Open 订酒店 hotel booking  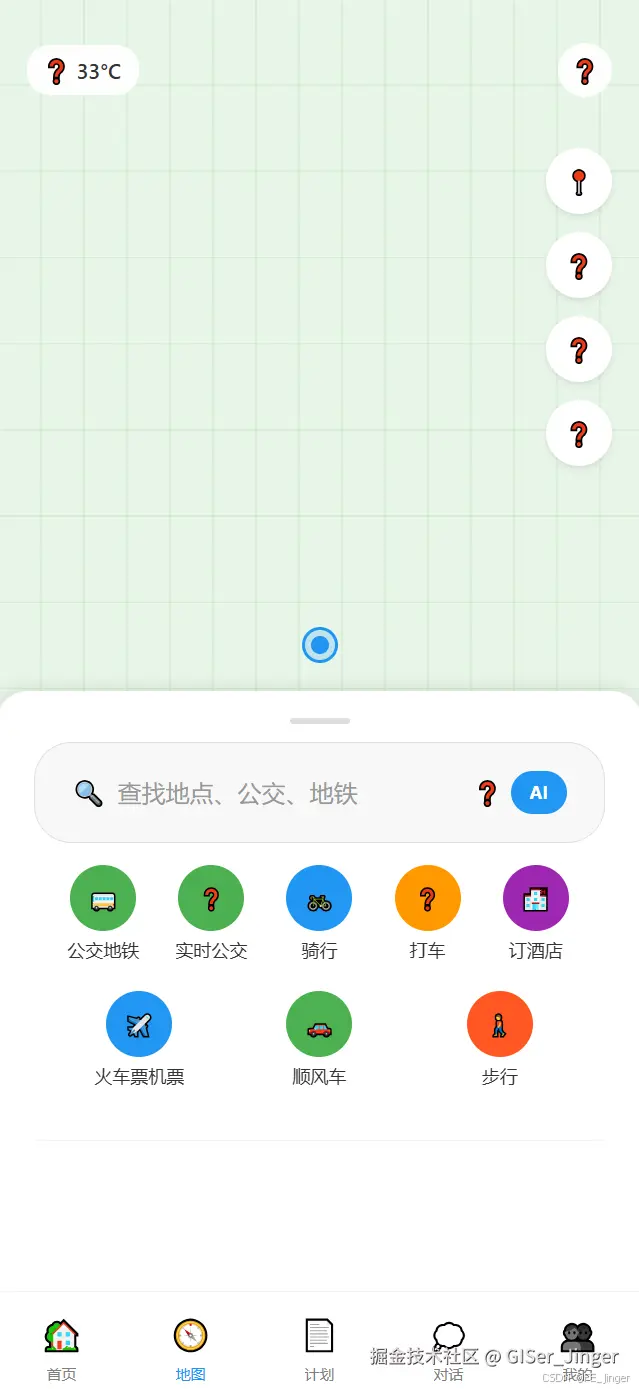tap(535, 898)
